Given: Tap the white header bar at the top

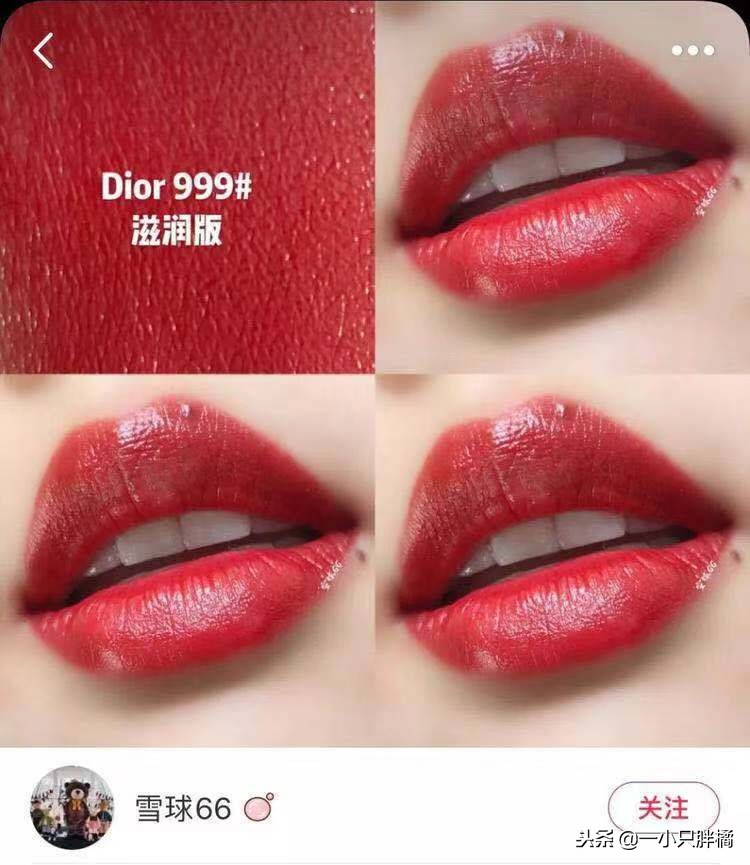Looking at the screenshot, I should click(375, 46).
